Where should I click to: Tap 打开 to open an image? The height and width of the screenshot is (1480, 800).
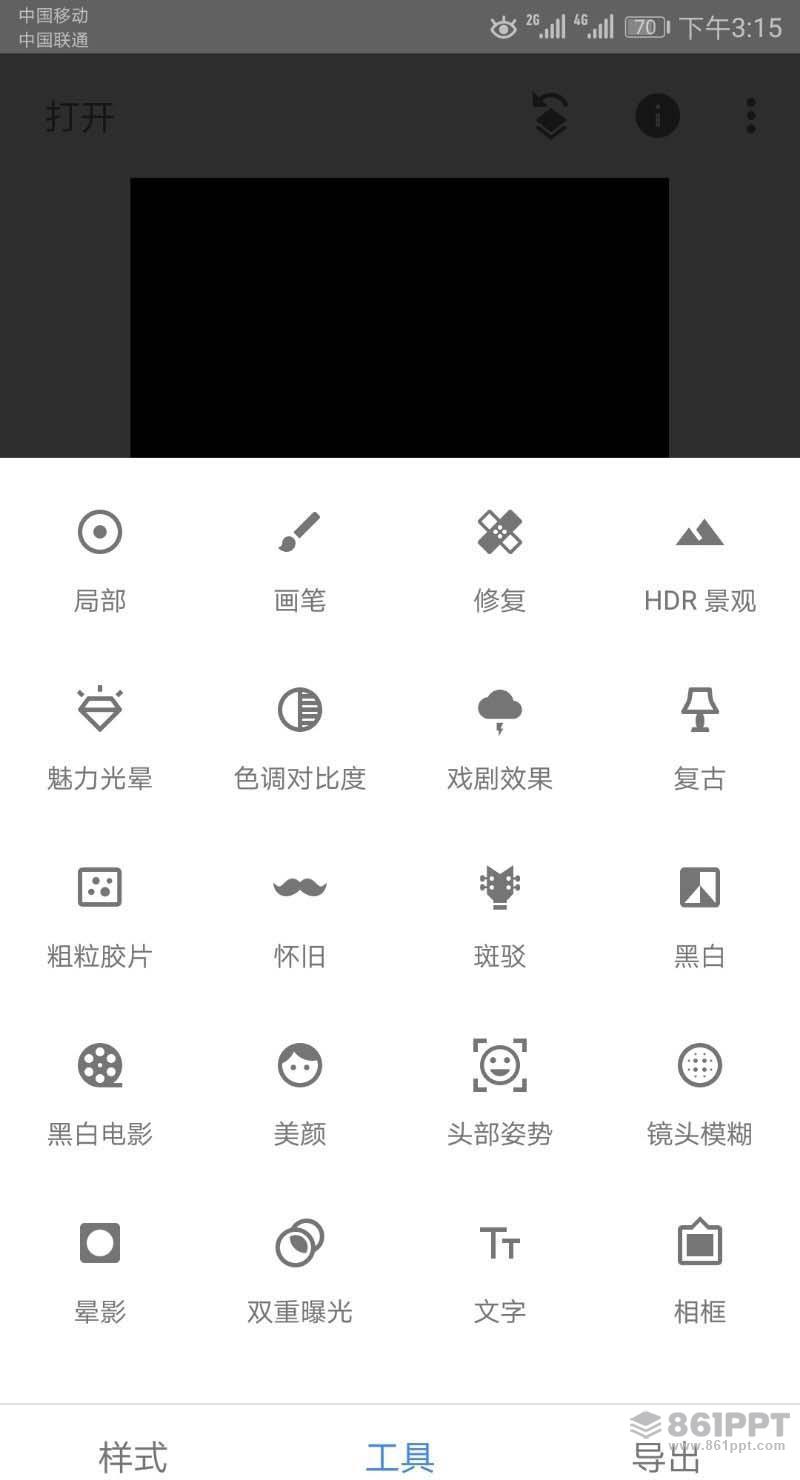point(80,117)
